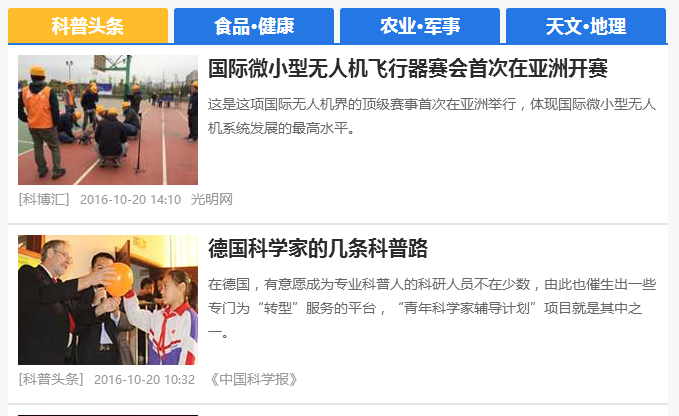Switch to the 食品•健康 tab
The height and width of the screenshot is (416, 679).
click(254, 26)
